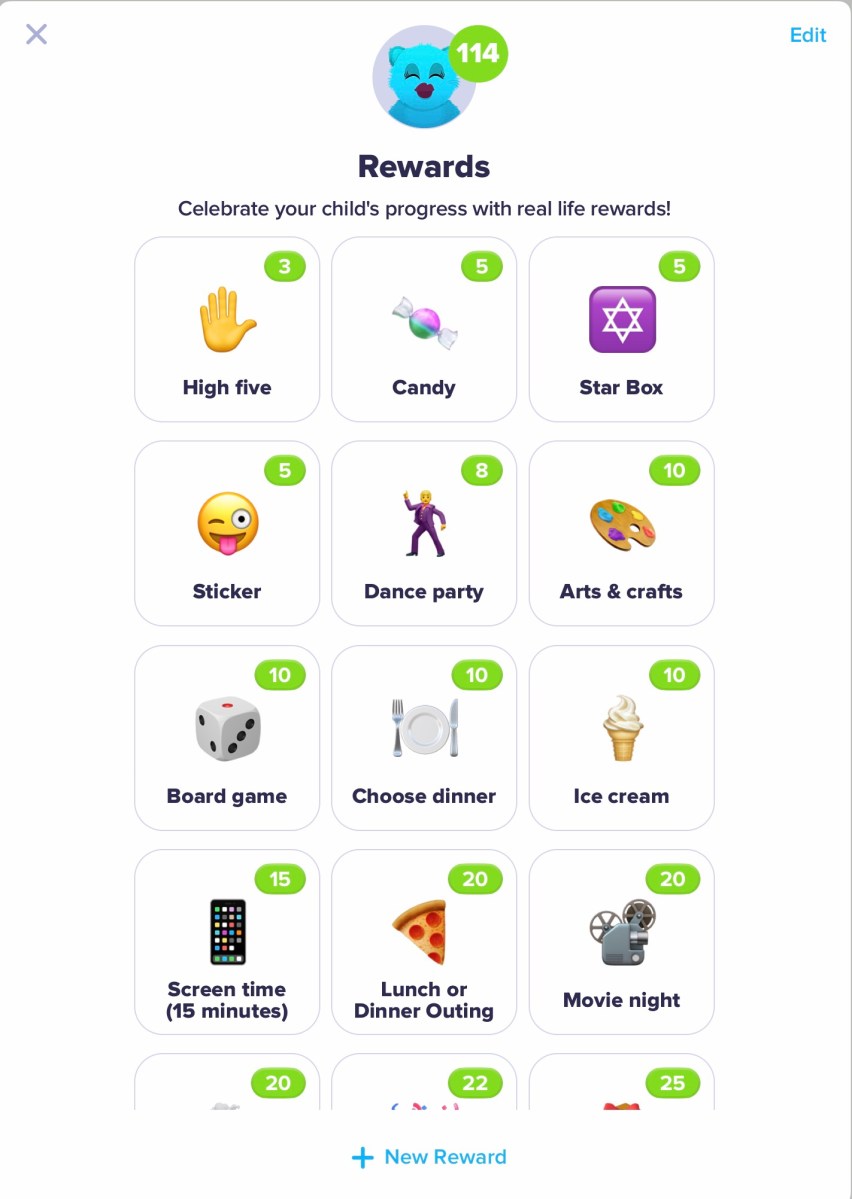
Task: Select Screen time (15 minutes) reward
Action: point(227,942)
